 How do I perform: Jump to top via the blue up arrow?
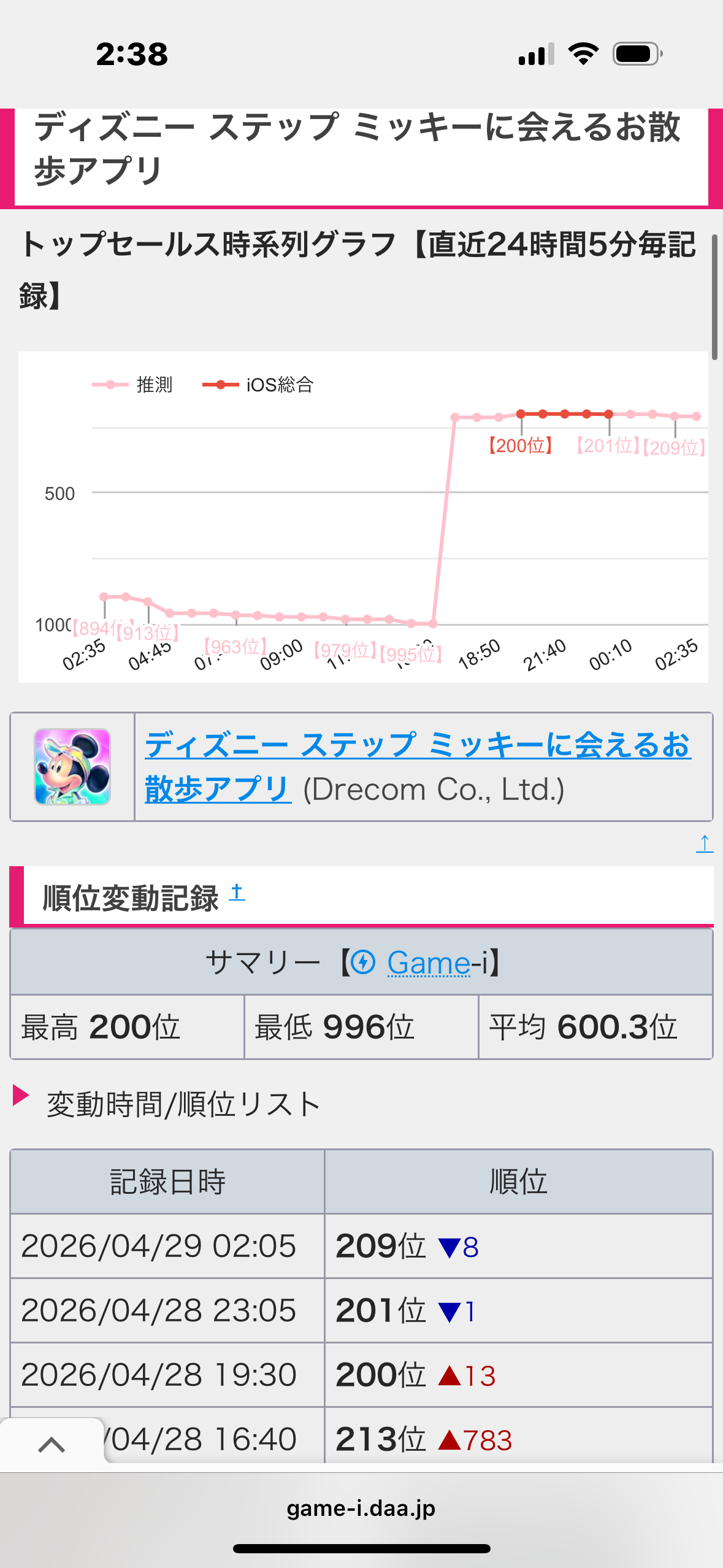coord(704,844)
